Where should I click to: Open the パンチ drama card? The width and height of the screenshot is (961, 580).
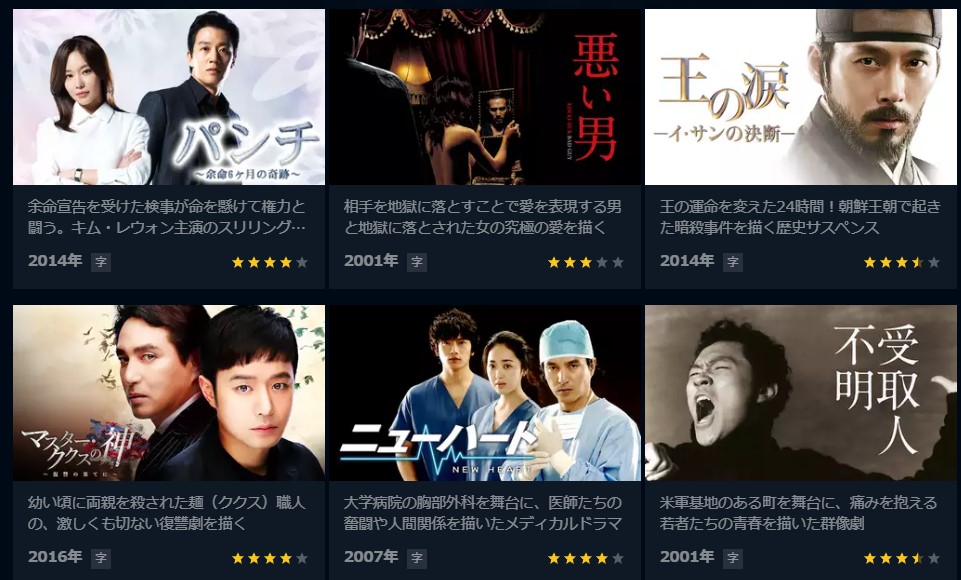[x=169, y=98]
